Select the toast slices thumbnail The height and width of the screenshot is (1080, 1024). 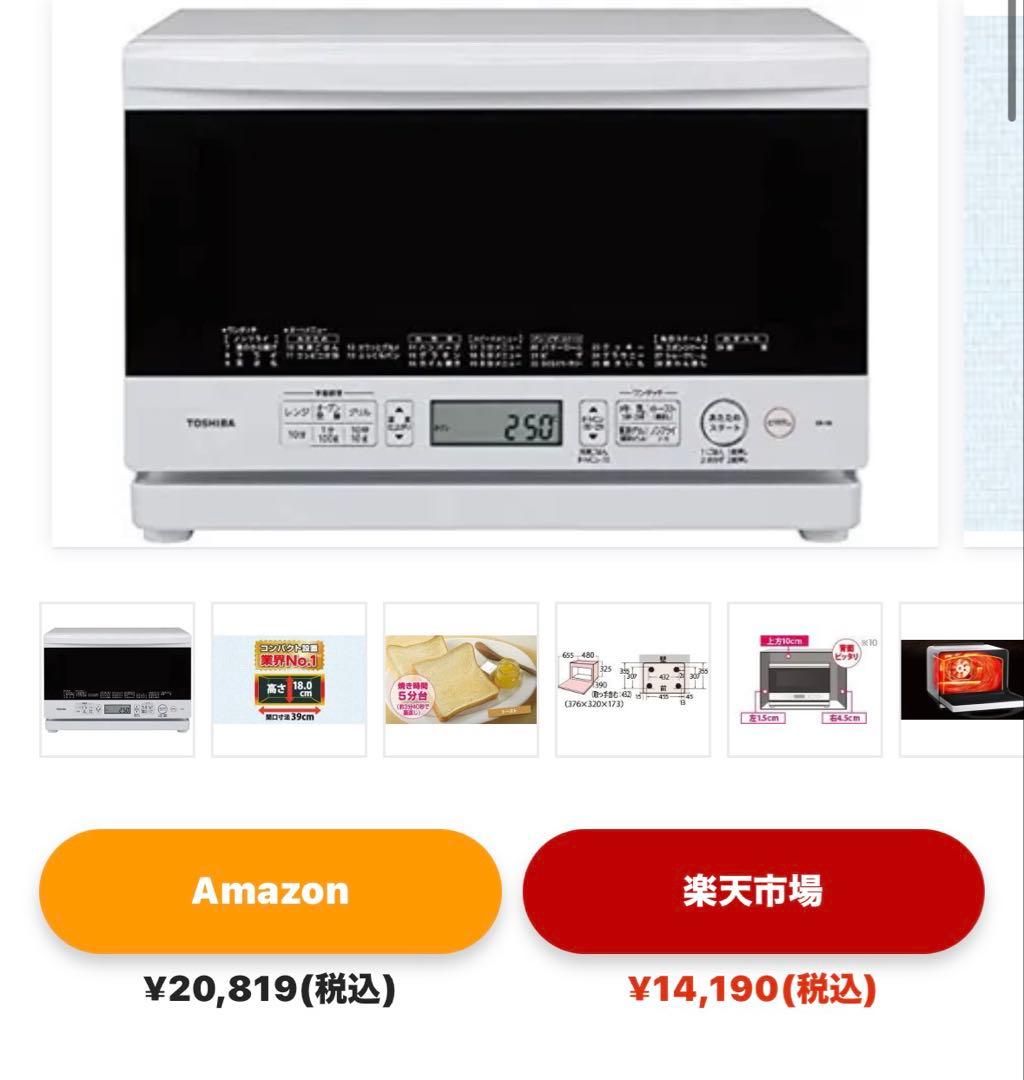461,679
